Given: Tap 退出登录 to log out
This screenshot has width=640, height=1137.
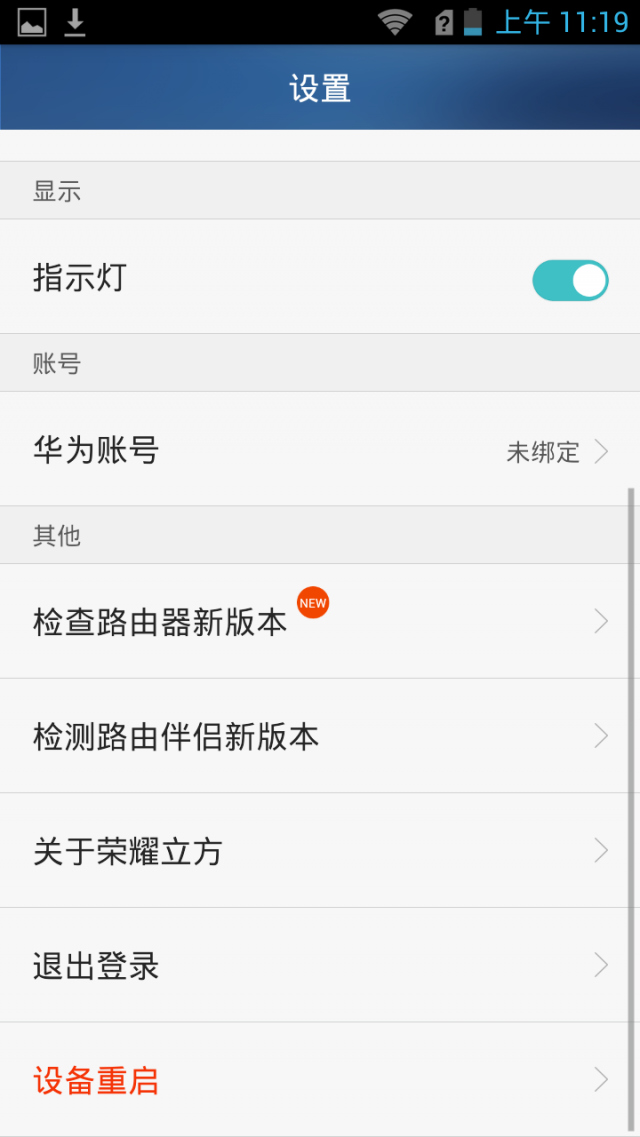Looking at the screenshot, I should 320,966.
